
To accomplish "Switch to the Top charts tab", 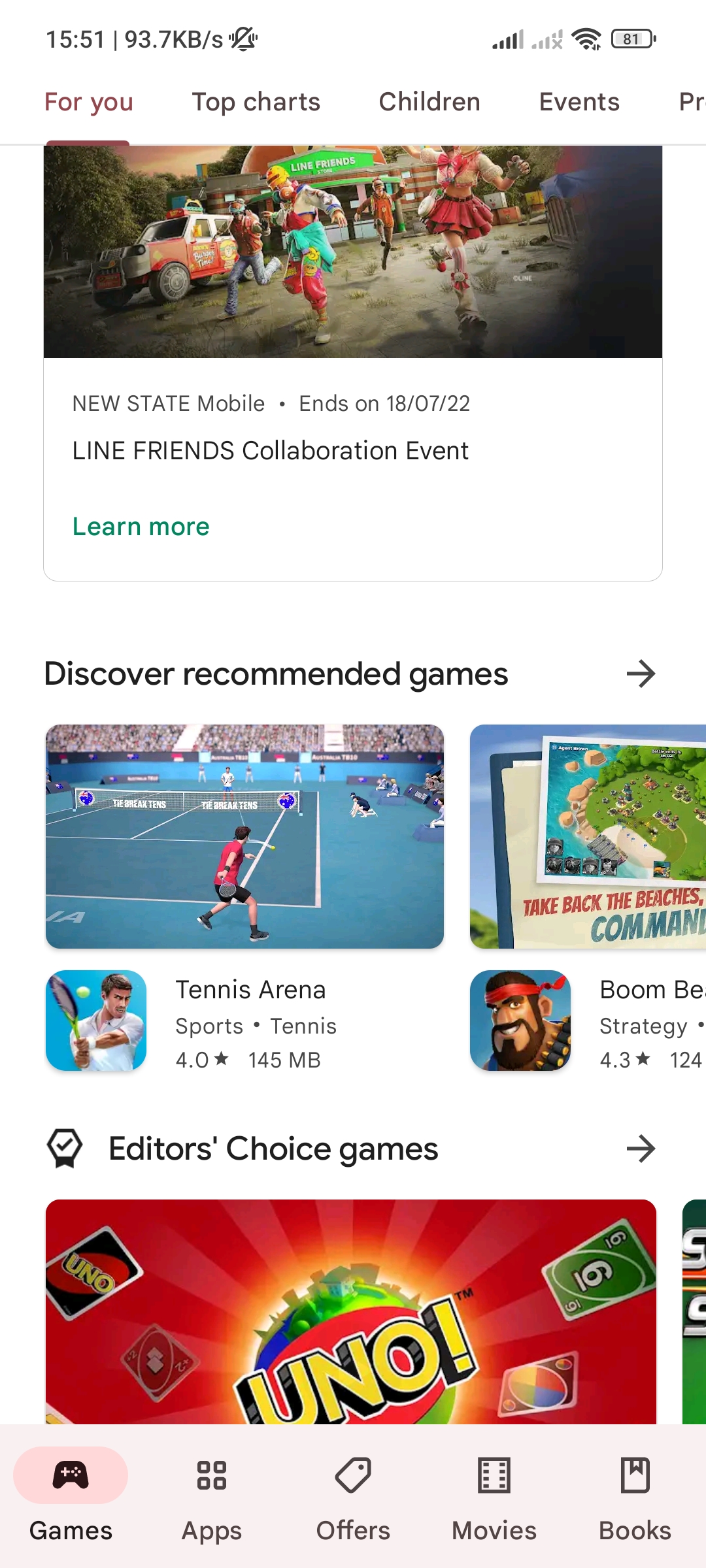I will point(256,102).
